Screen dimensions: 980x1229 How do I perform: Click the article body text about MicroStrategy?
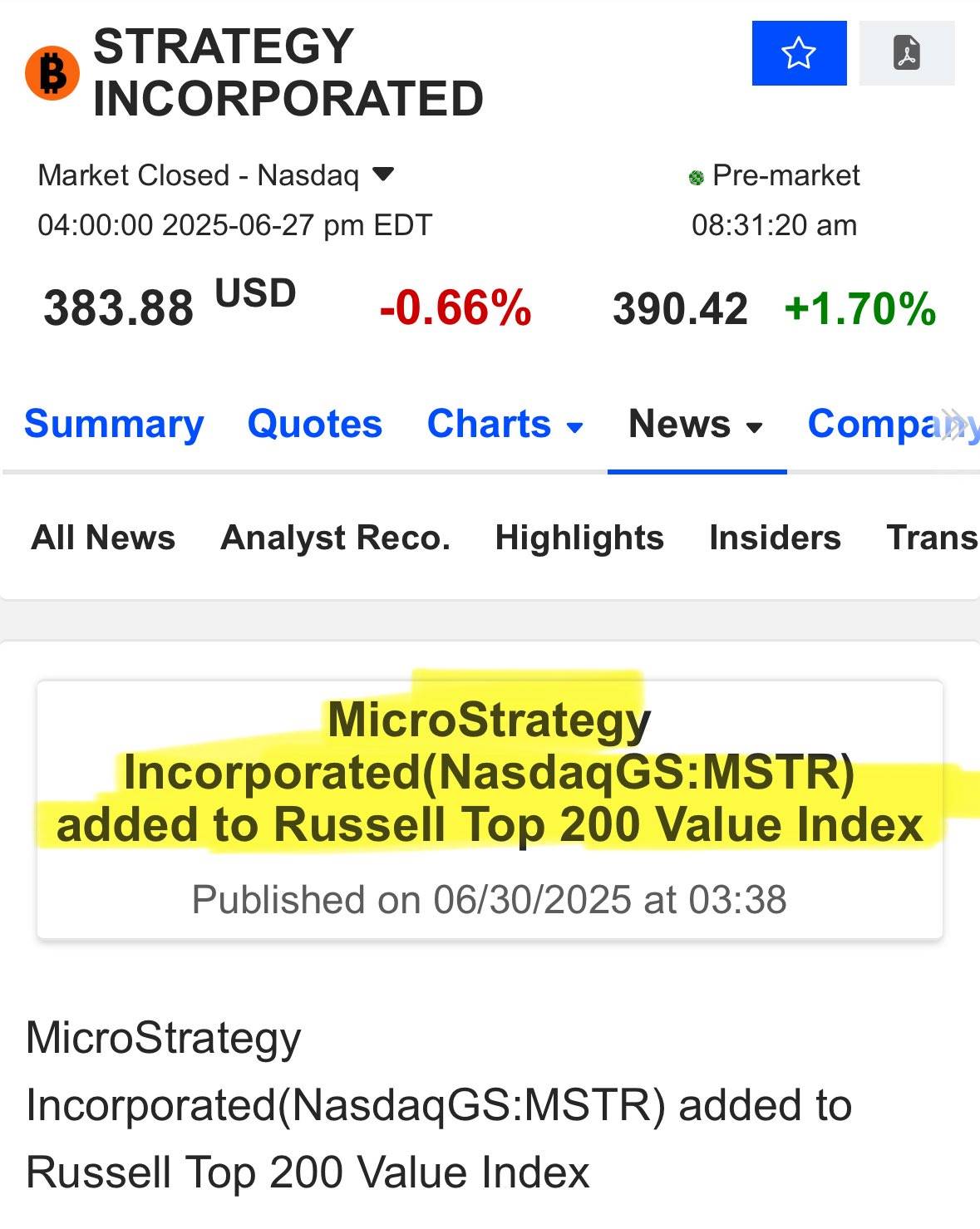[432, 1105]
